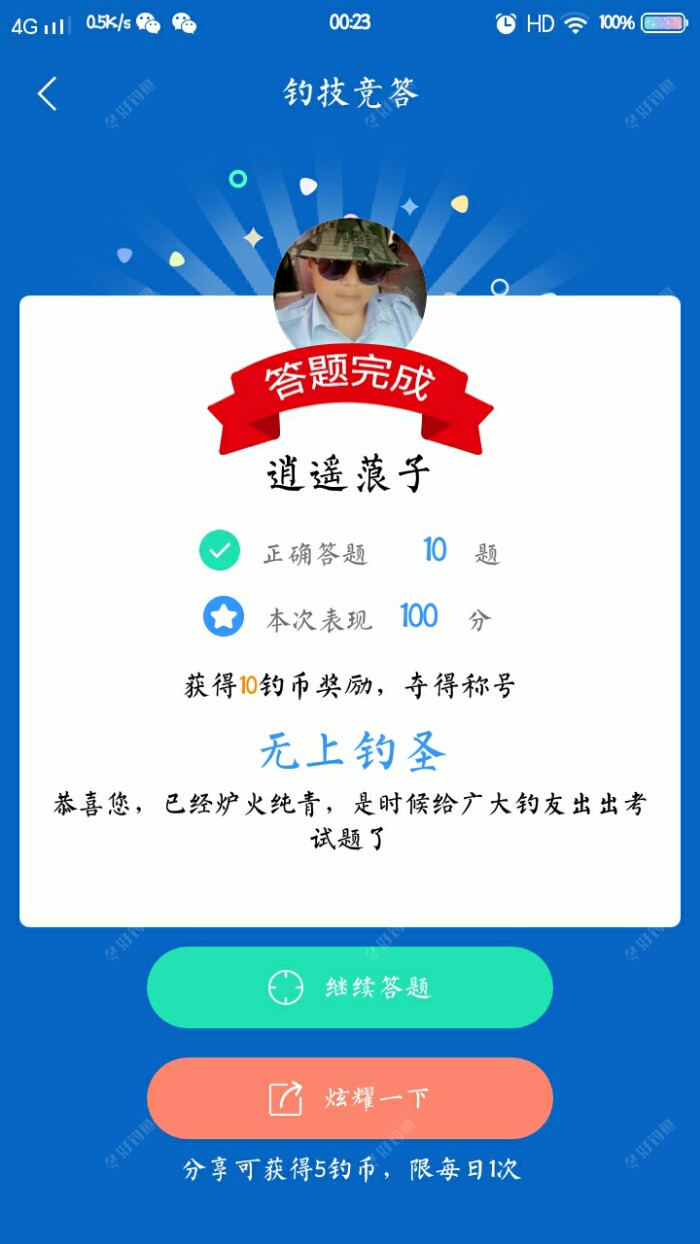The width and height of the screenshot is (700, 1244).
Task: Tap 继续答题 to continue the quiz
Action: tap(350, 987)
